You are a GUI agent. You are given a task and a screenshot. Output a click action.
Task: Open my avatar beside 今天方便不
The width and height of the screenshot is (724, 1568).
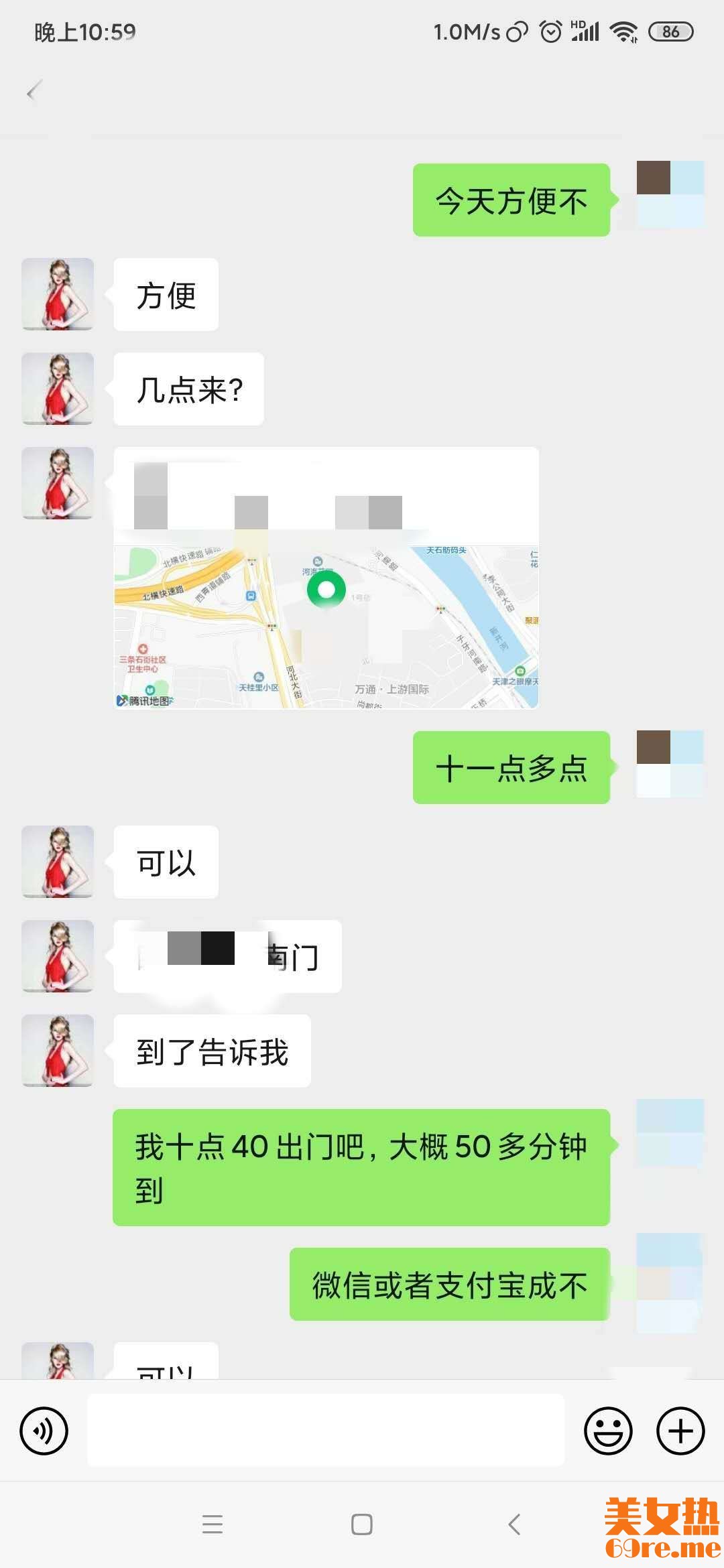click(669, 194)
